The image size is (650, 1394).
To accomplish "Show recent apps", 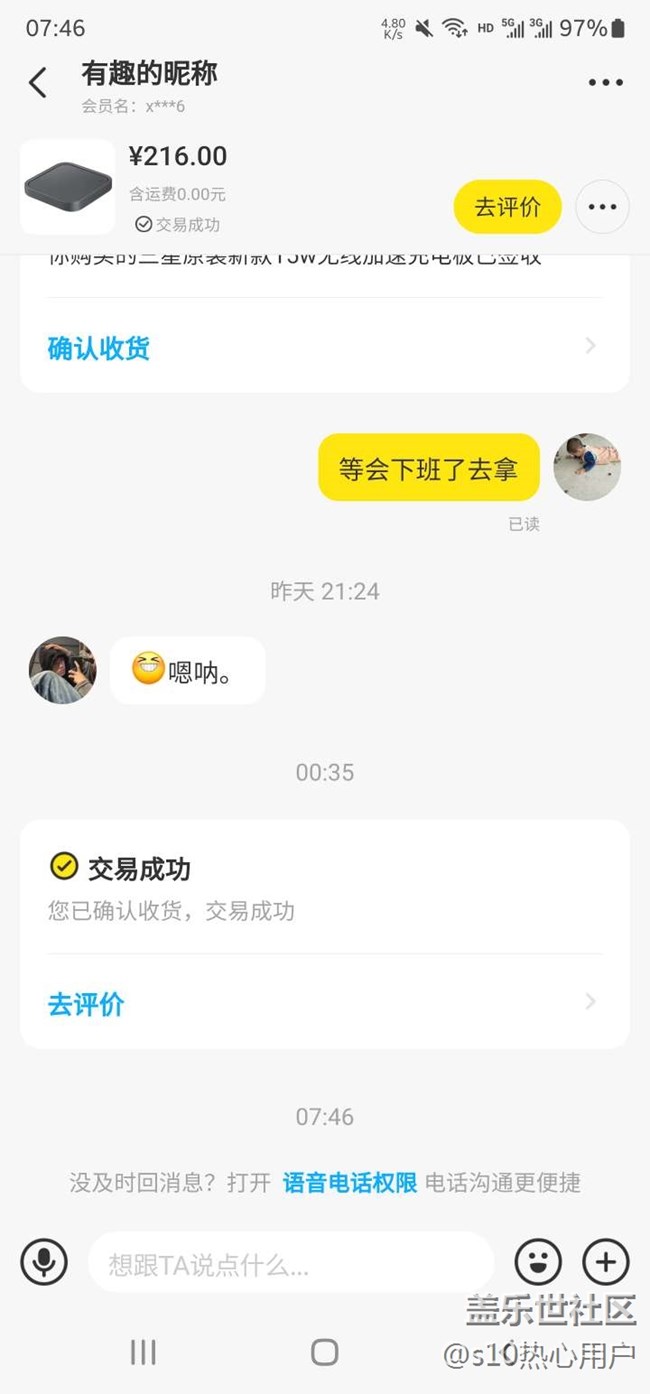I will [x=143, y=1353].
